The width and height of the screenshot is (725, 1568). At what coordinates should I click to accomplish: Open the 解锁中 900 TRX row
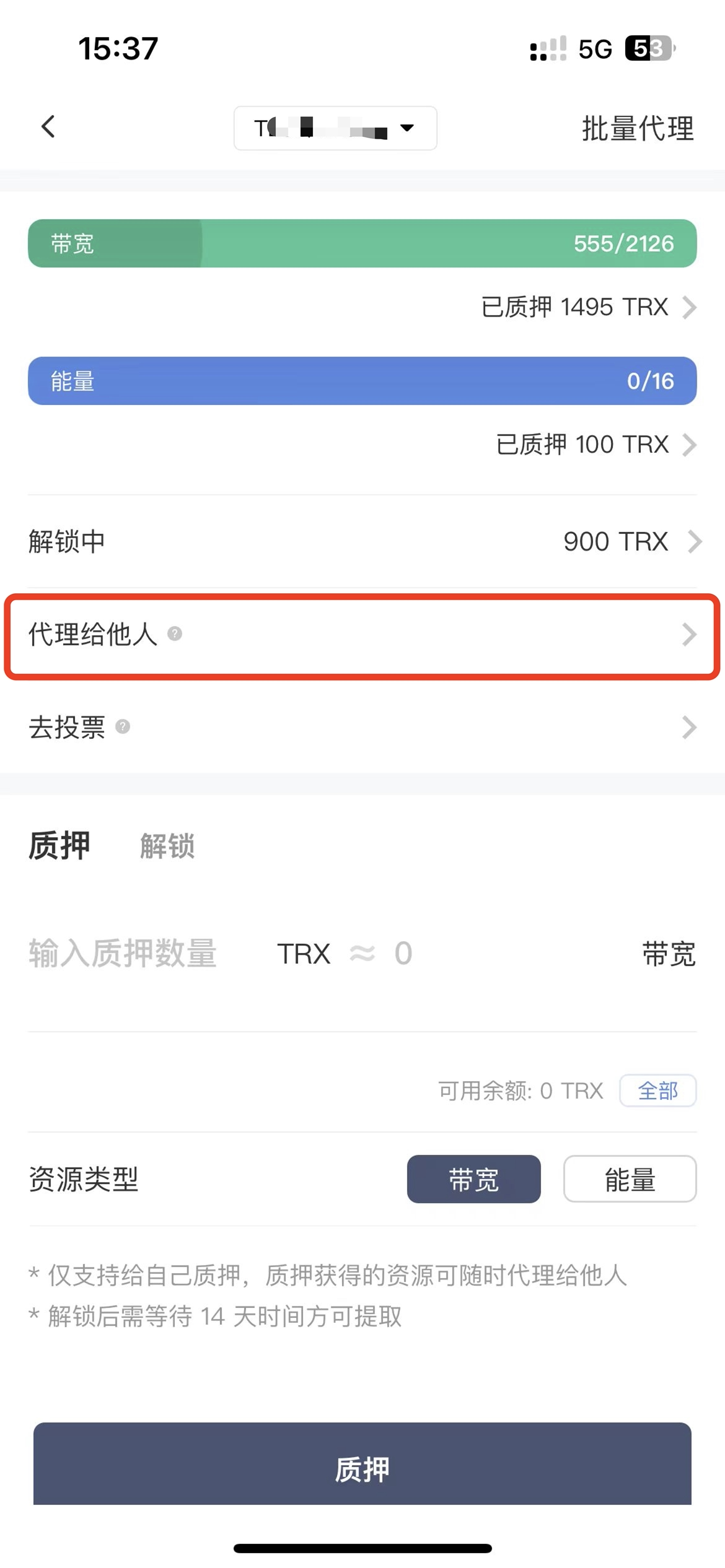tap(362, 542)
